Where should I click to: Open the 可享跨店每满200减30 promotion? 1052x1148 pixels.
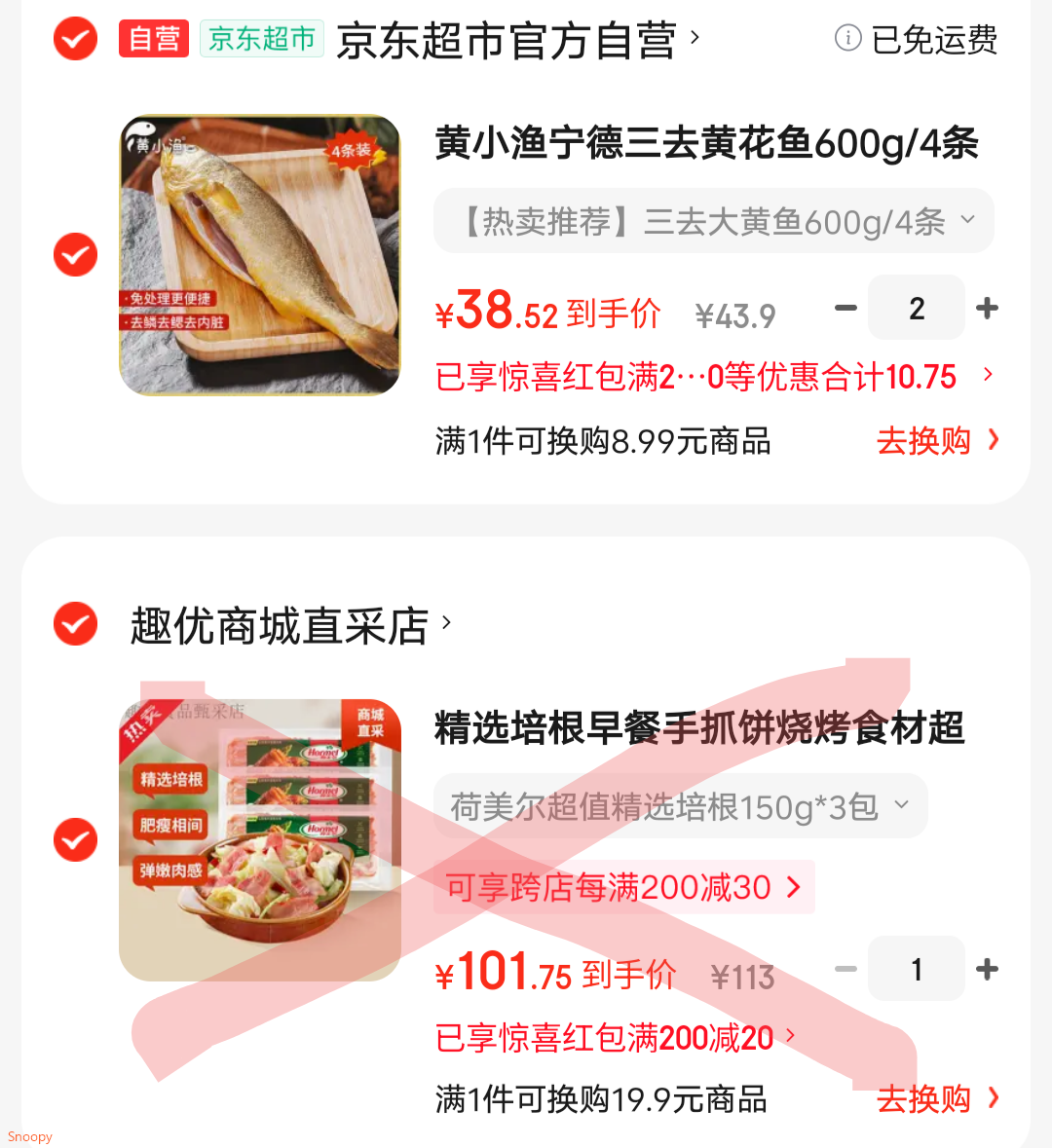click(x=623, y=887)
